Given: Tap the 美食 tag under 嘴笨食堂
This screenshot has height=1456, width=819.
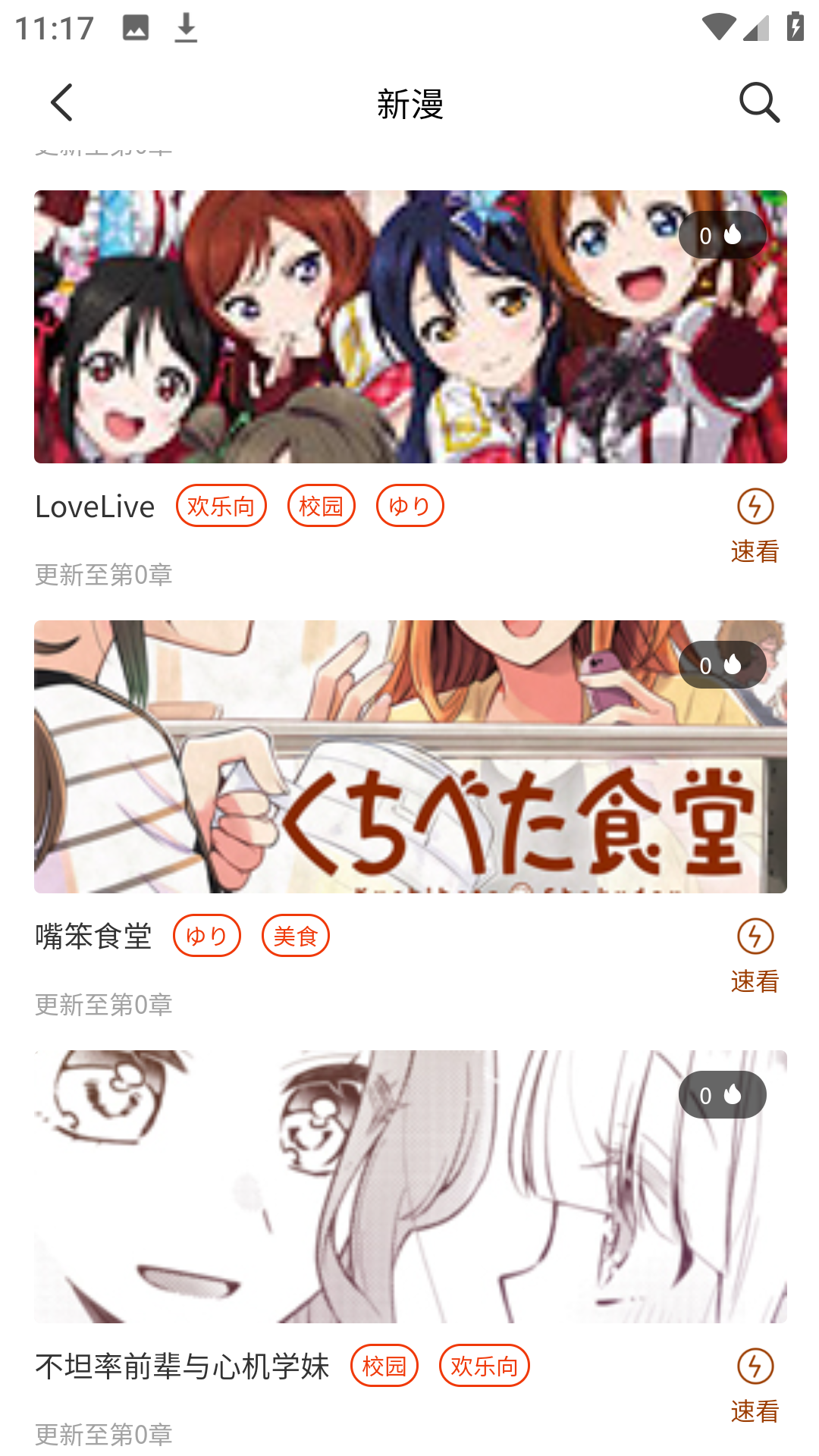Looking at the screenshot, I should pyautogui.click(x=295, y=936).
